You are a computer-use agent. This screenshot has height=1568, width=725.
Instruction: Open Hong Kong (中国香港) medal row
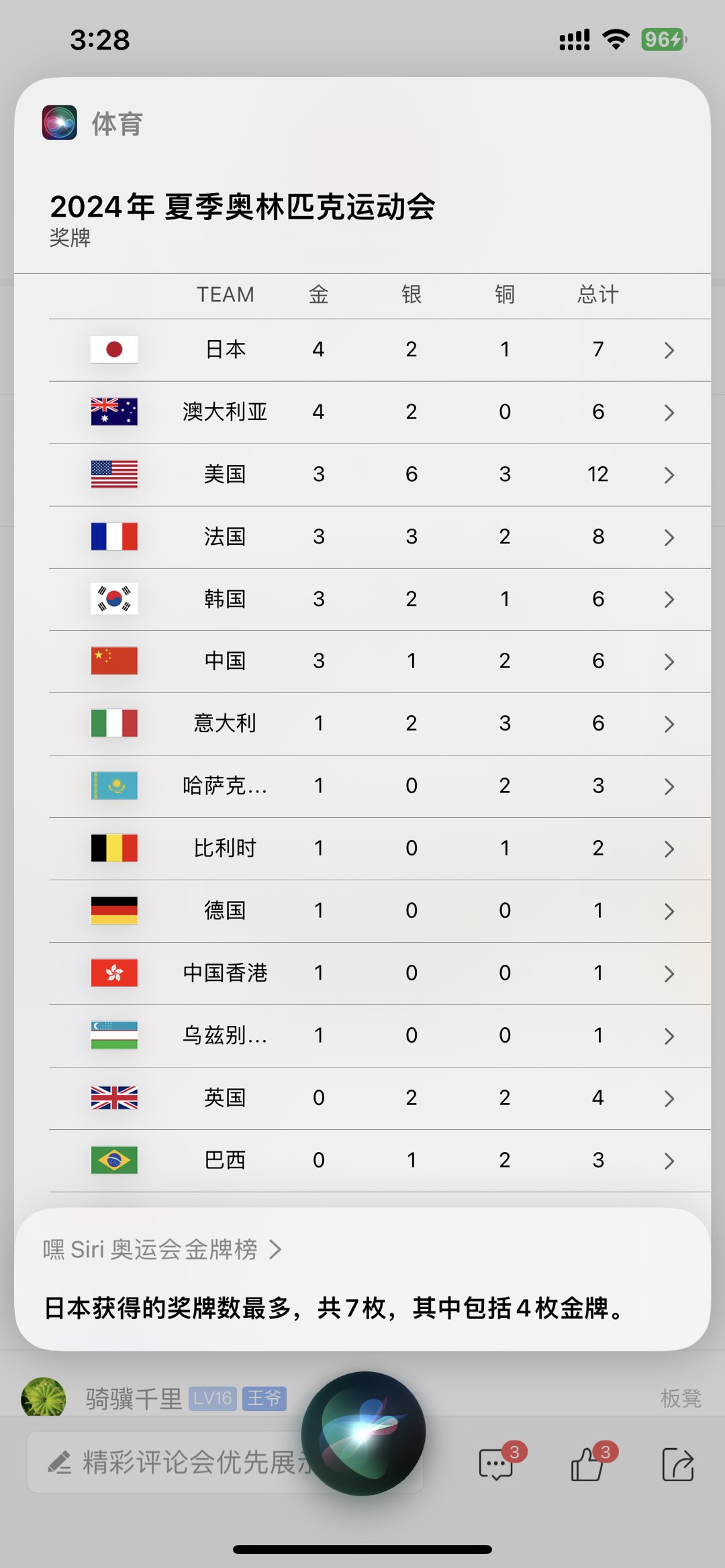(x=379, y=973)
